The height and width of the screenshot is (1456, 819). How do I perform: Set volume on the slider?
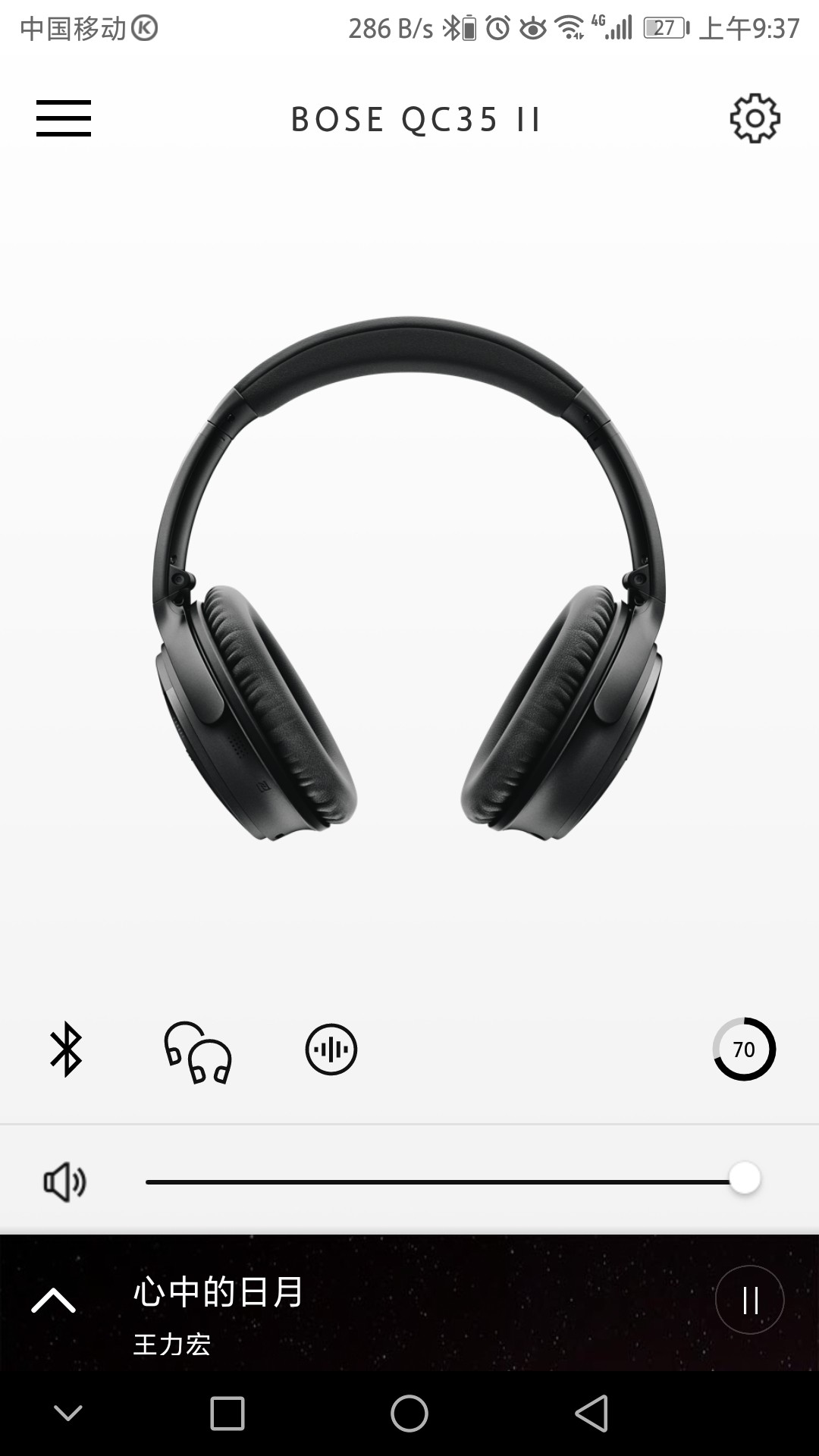pos(453,1181)
